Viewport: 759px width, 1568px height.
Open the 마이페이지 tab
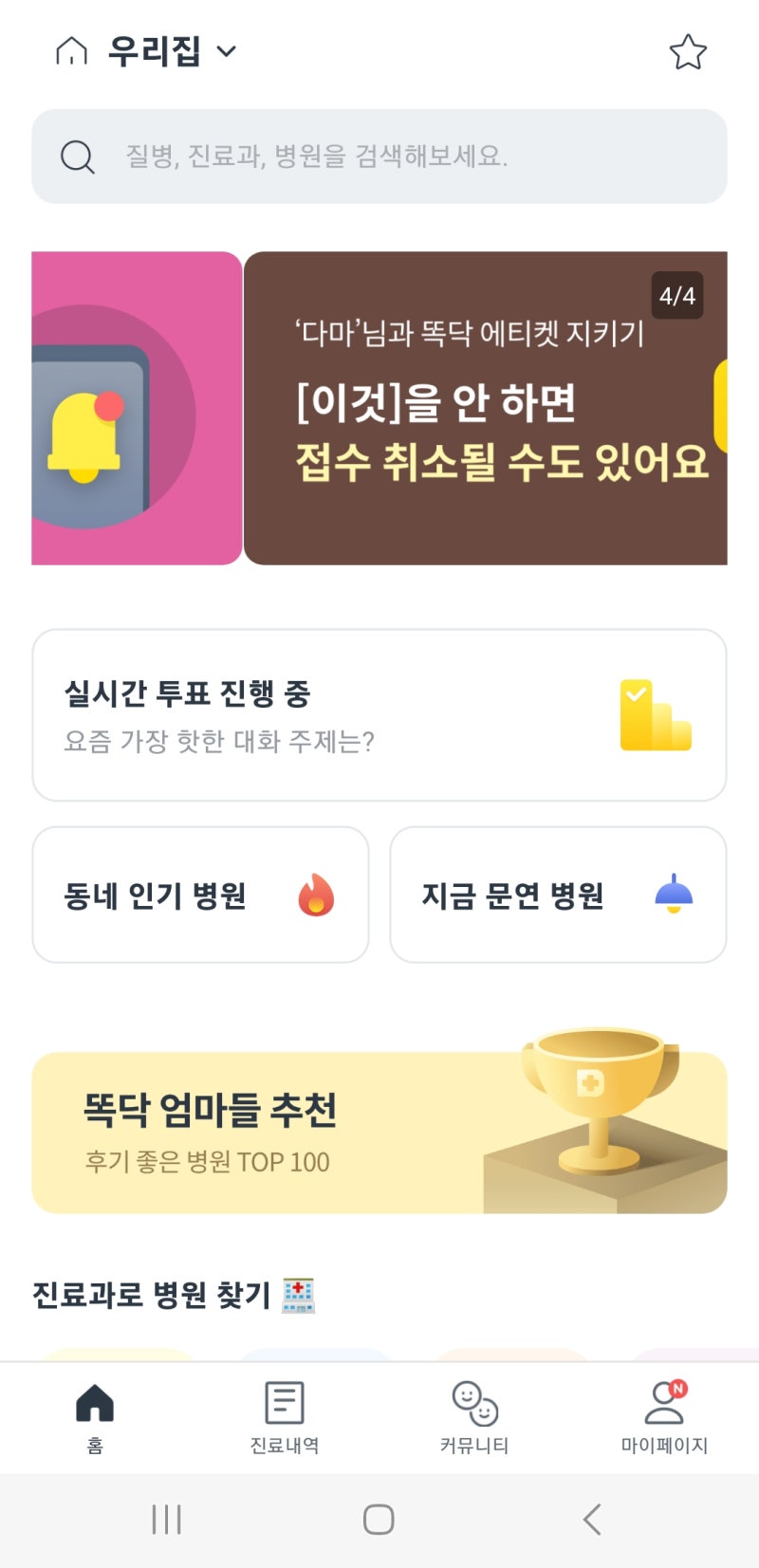click(664, 1418)
